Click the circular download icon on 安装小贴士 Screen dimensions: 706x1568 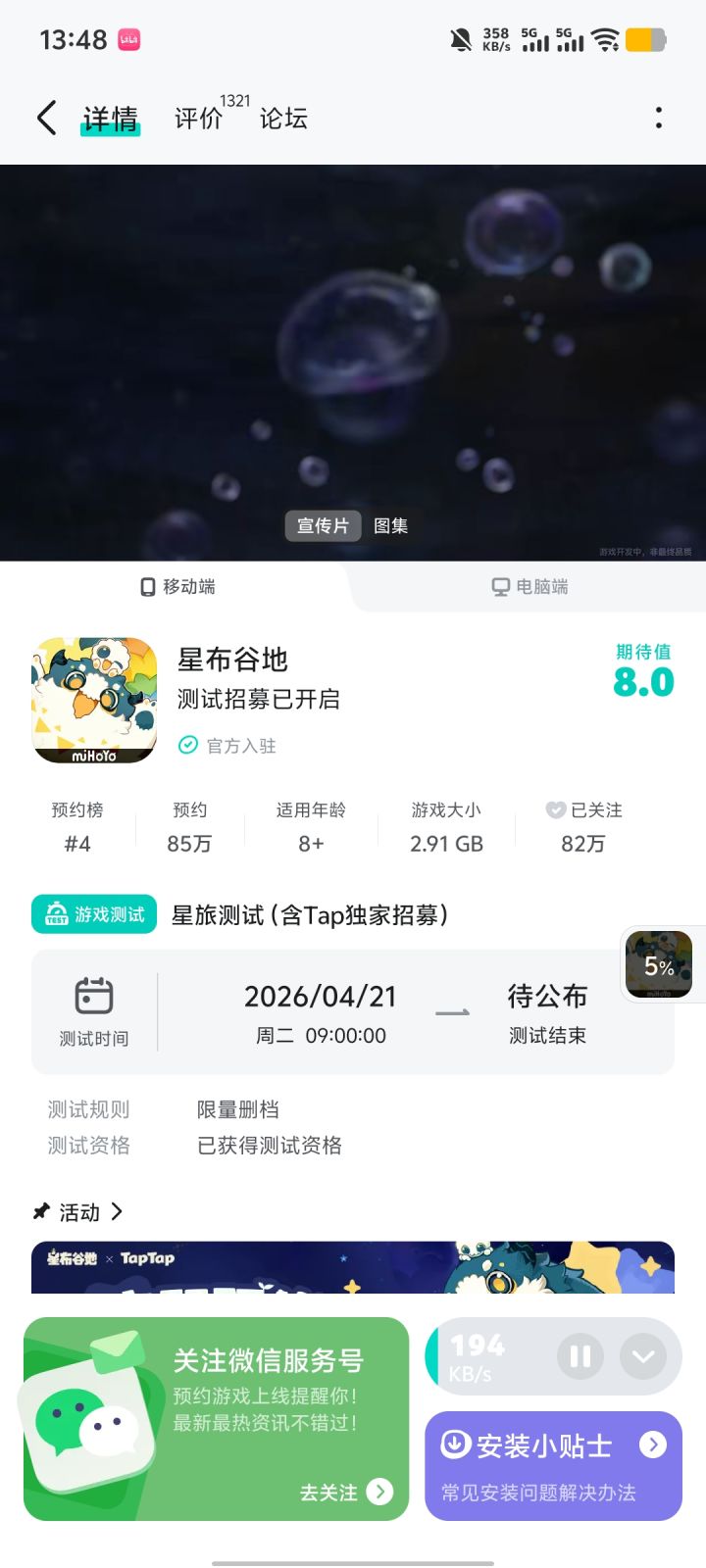(454, 1445)
